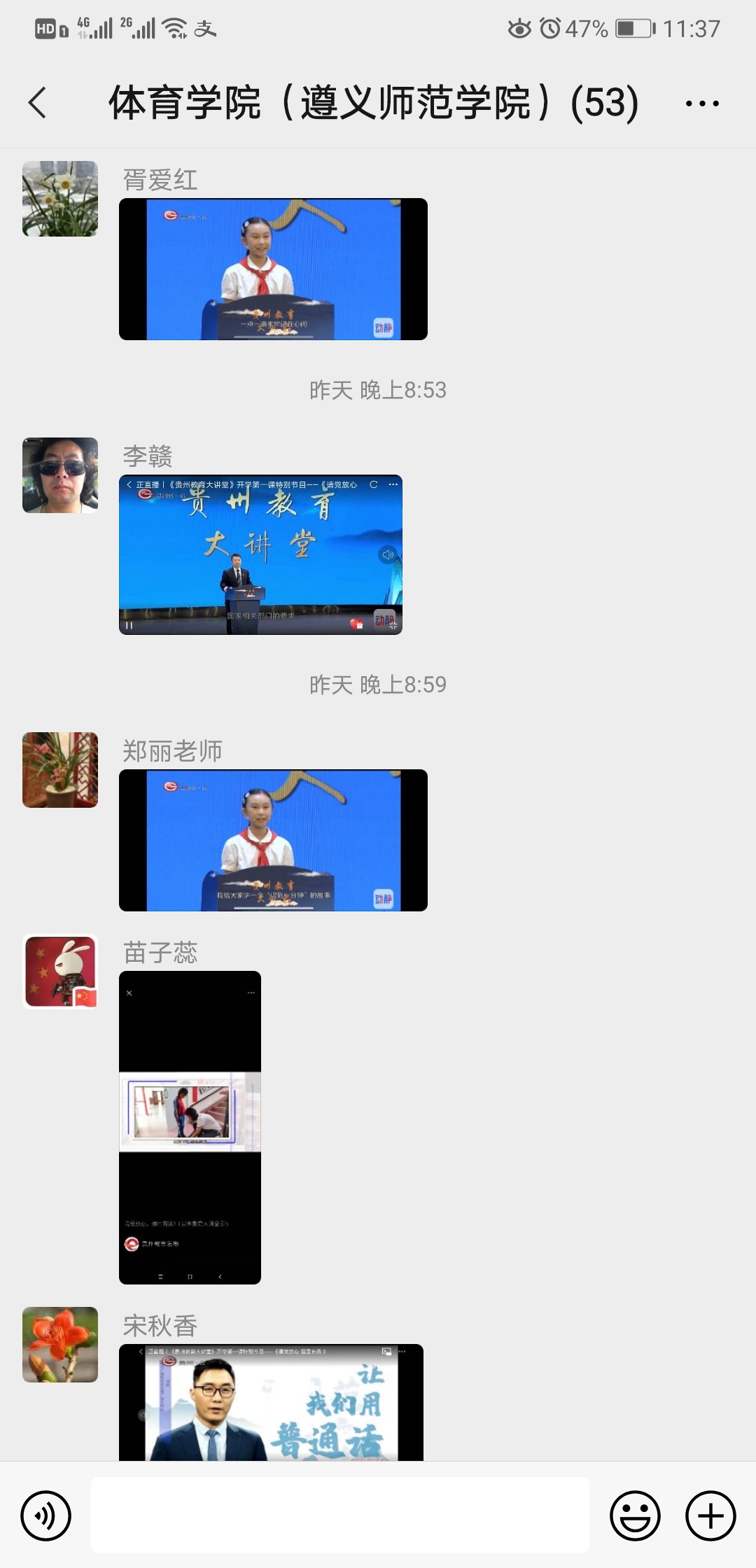Screen dimensions: 756x1568
Task: Open the emoji sticker panel
Action: [x=635, y=1516]
